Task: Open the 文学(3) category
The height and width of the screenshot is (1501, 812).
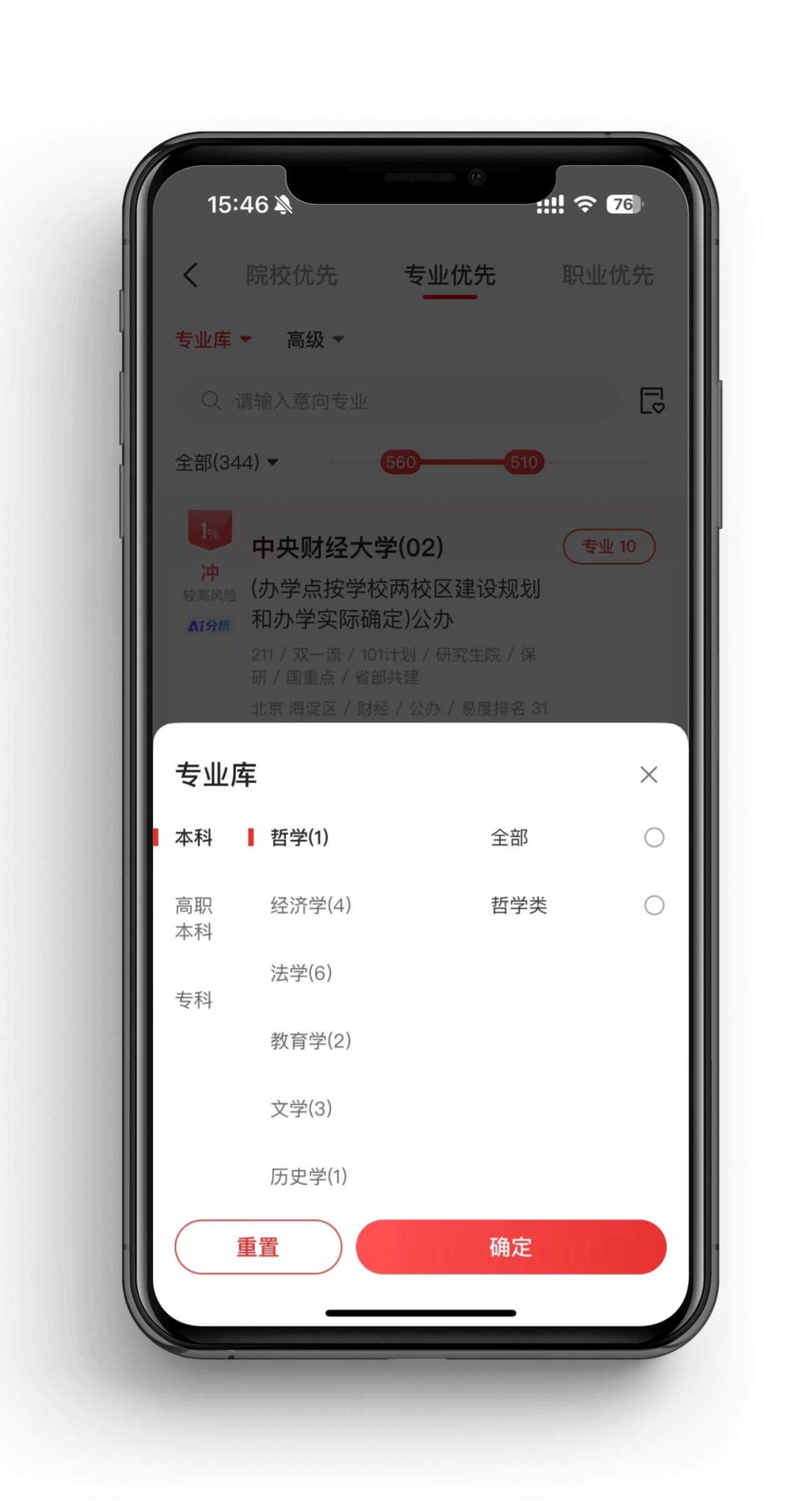Action: click(301, 1108)
